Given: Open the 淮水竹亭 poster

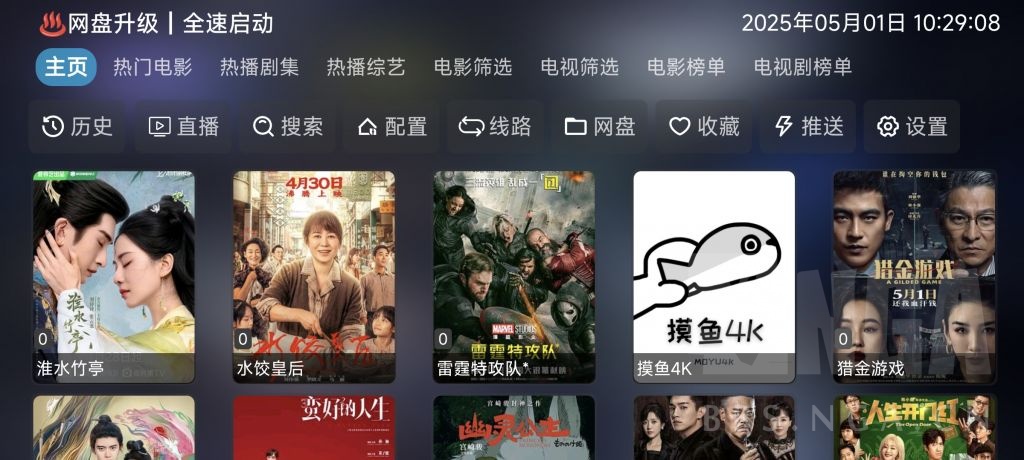Looking at the screenshot, I should 114,276.
